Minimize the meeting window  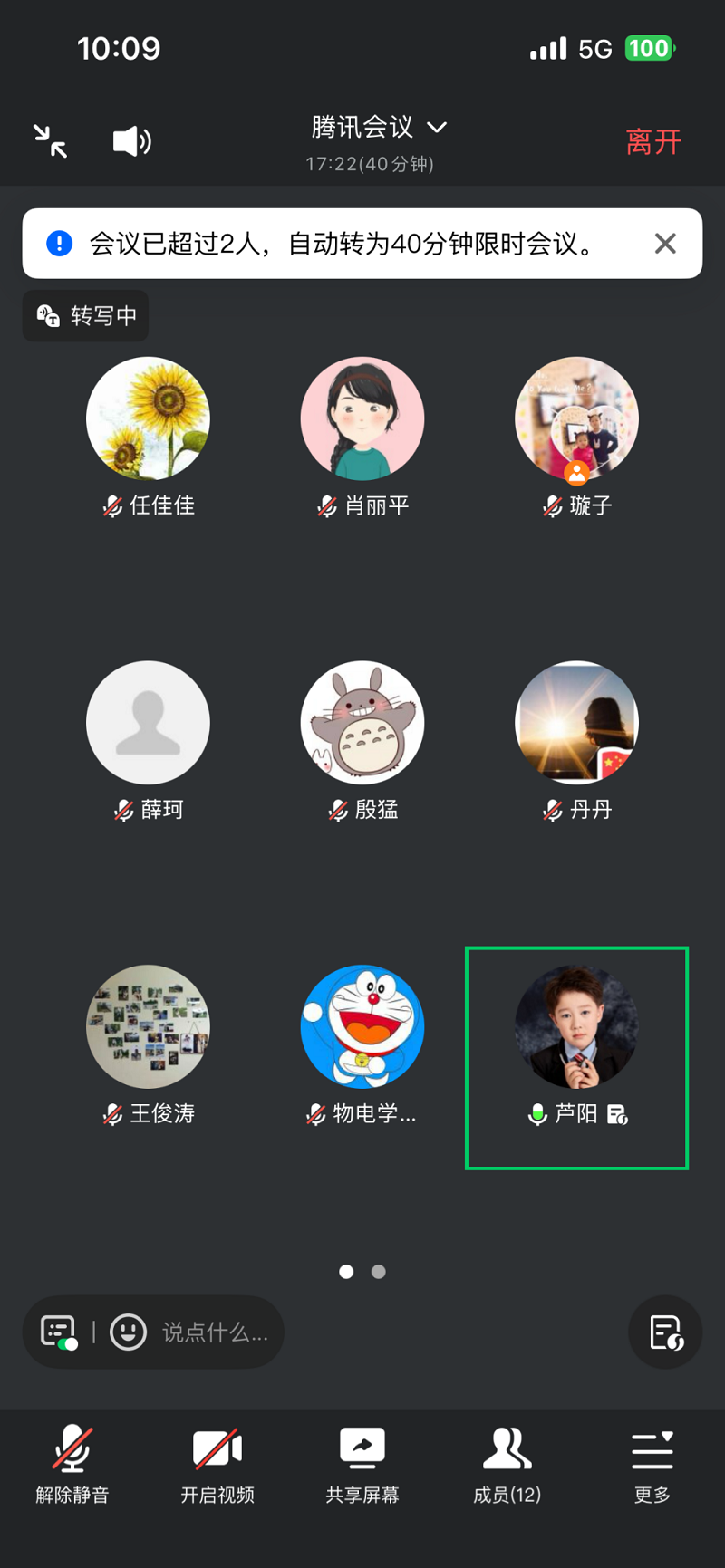(x=51, y=141)
